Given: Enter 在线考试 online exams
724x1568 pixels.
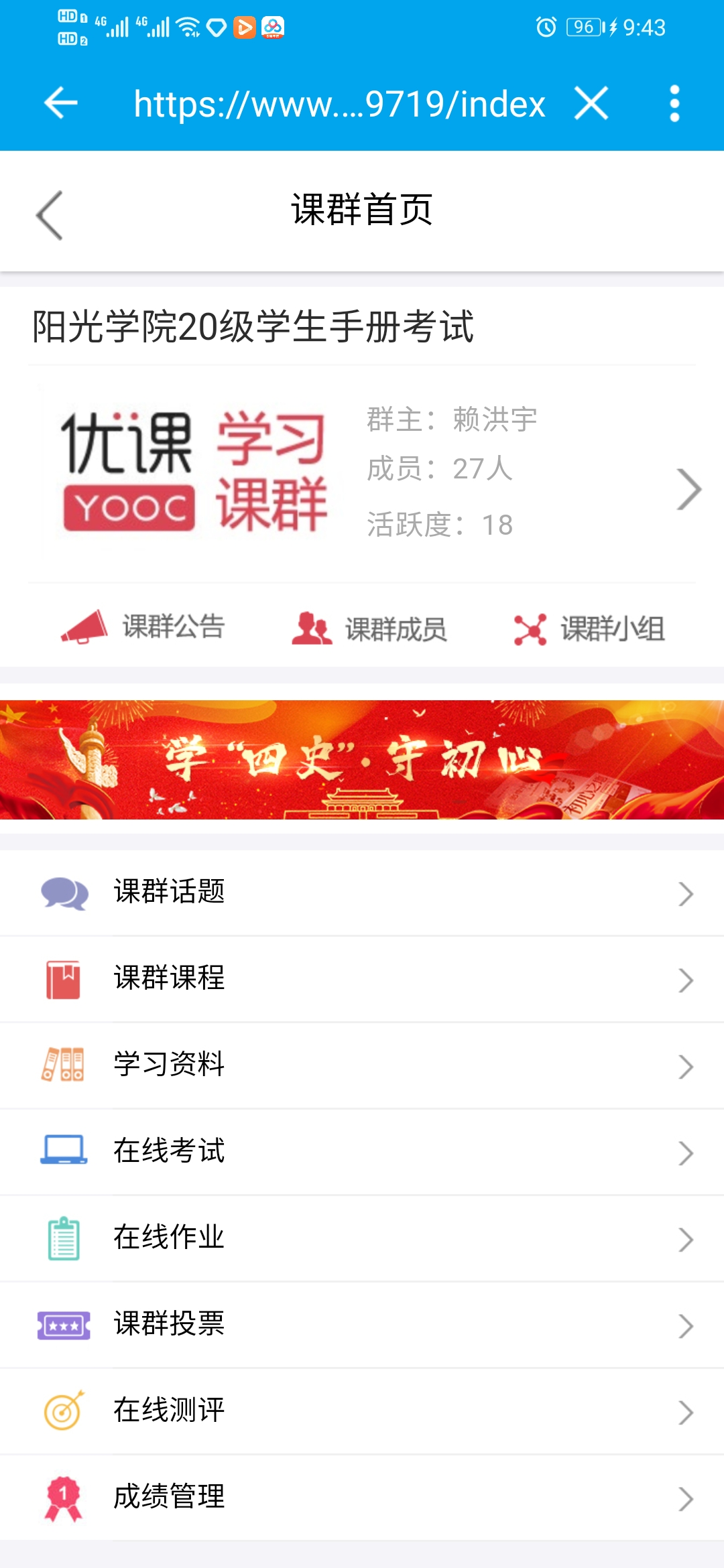Looking at the screenshot, I should point(362,1152).
